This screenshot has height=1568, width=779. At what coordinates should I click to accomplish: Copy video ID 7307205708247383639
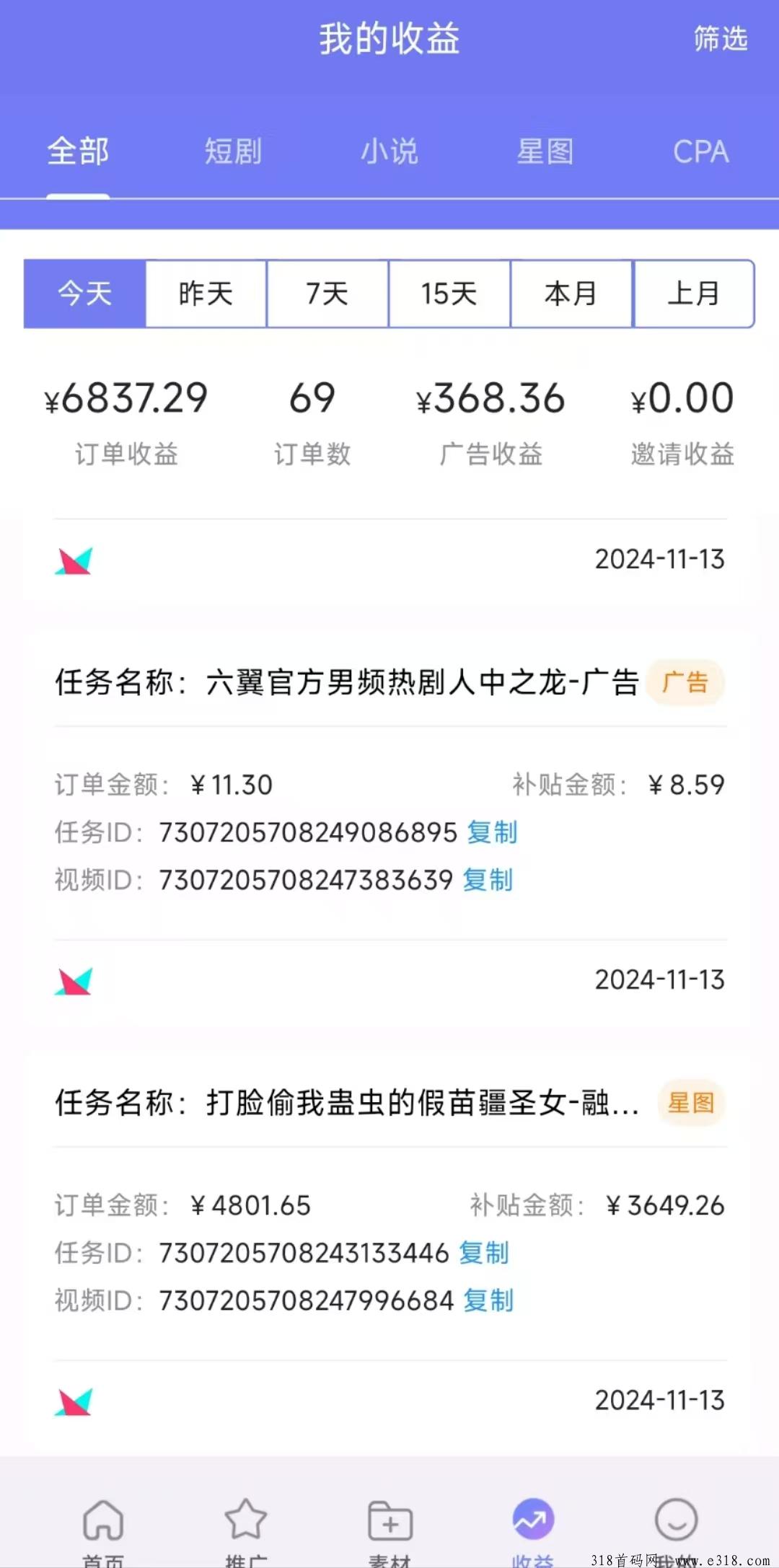(x=488, y=880)
